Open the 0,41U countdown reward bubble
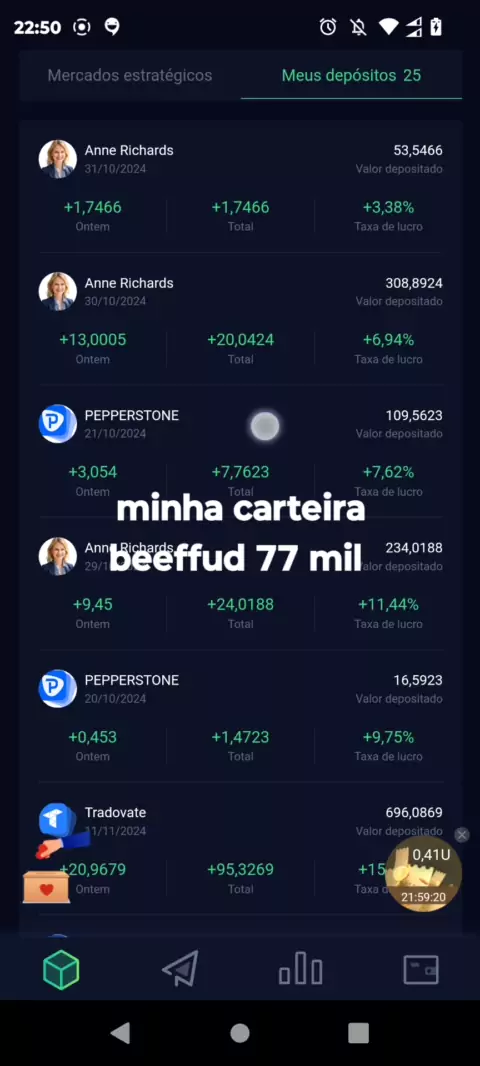480x1066 pixels. 423,876
